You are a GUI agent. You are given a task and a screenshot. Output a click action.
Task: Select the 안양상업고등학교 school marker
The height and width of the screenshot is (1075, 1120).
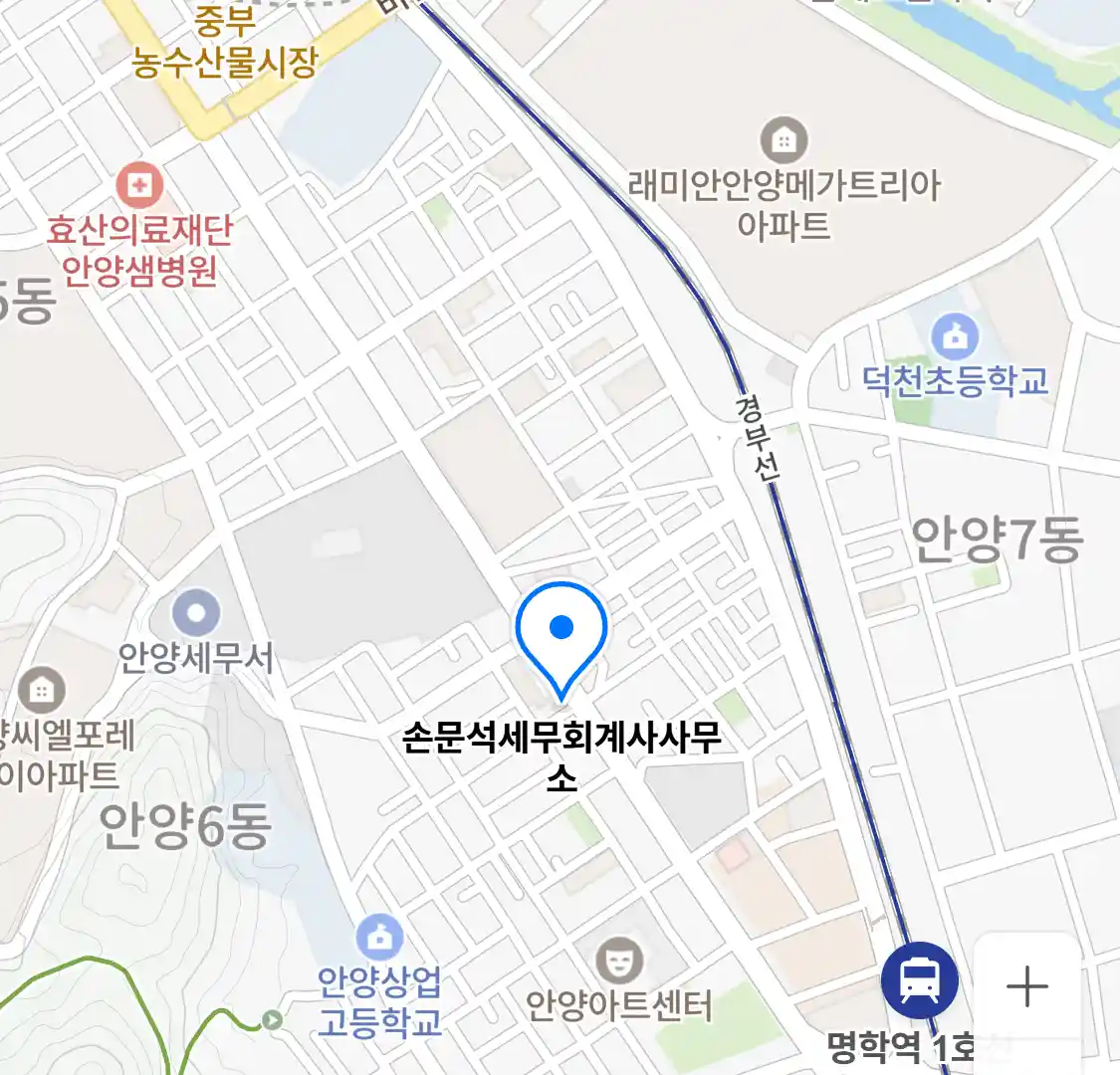(379, 938)
